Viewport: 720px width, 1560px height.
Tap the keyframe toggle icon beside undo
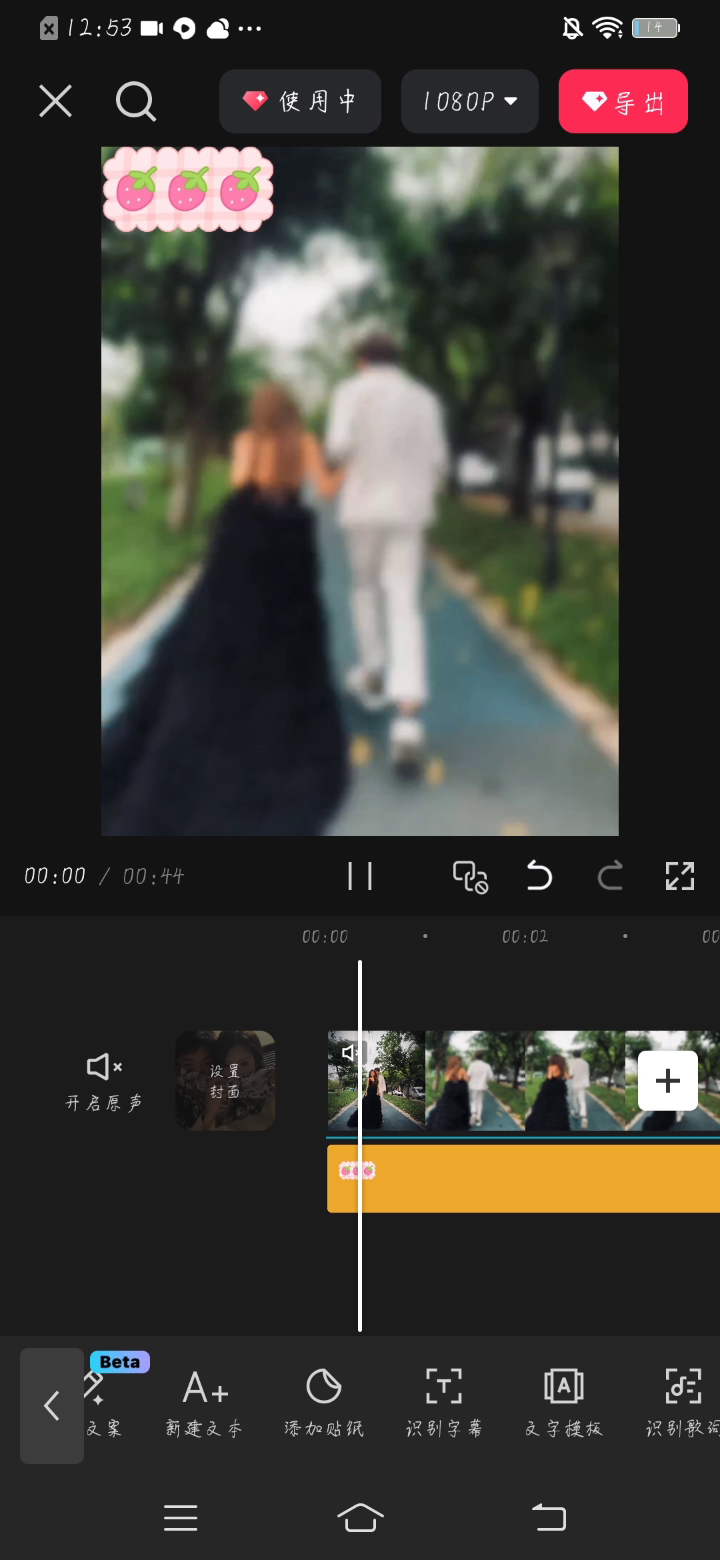pyautogui.click(x=470, y=876)
